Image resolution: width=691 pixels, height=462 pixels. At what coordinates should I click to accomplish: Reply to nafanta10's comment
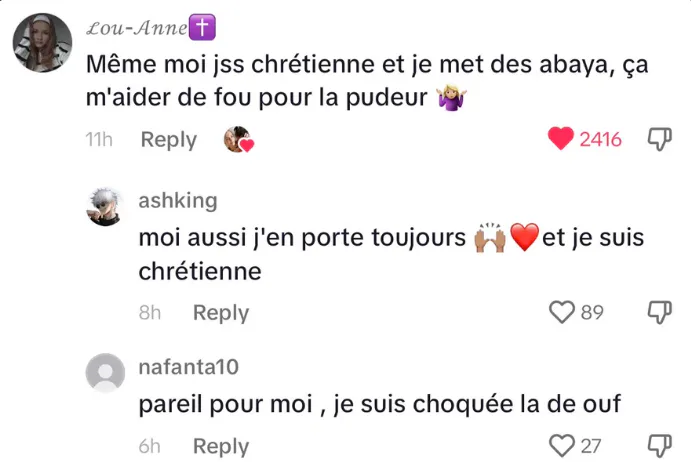click(x=221, y=446)
